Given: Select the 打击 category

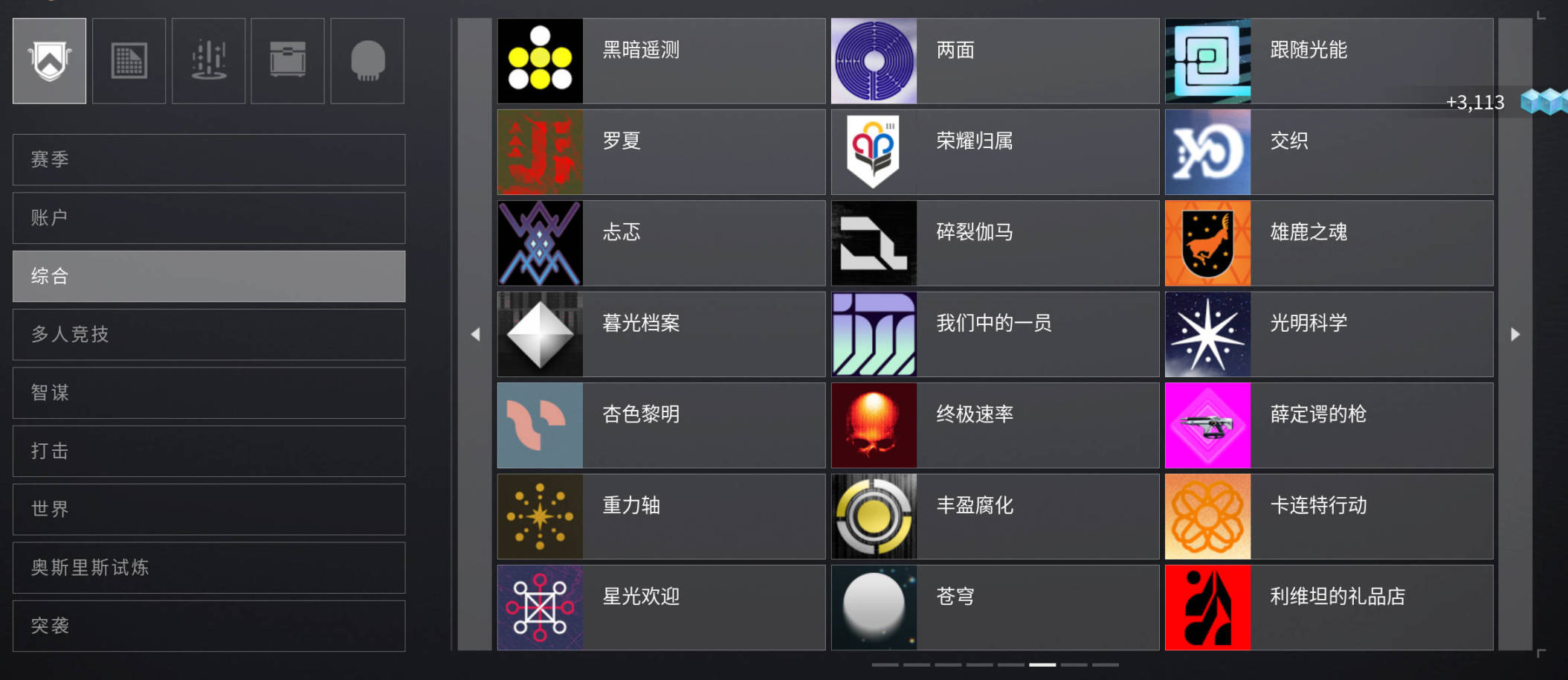Looking at the screenshot, I should (x=209, y=451).
